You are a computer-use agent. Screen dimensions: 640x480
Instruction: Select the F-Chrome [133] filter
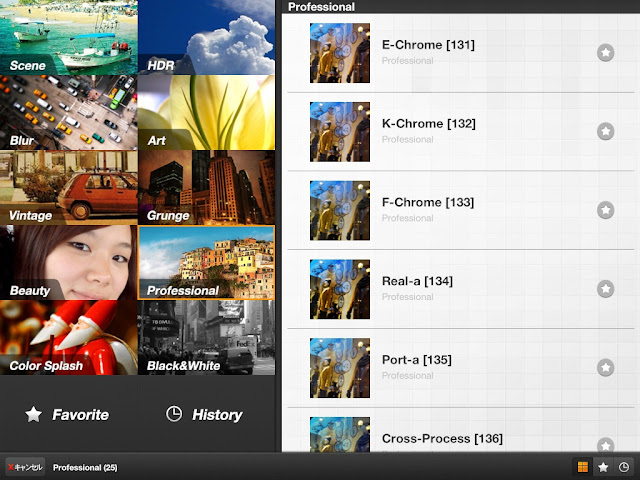coord(460,210)
